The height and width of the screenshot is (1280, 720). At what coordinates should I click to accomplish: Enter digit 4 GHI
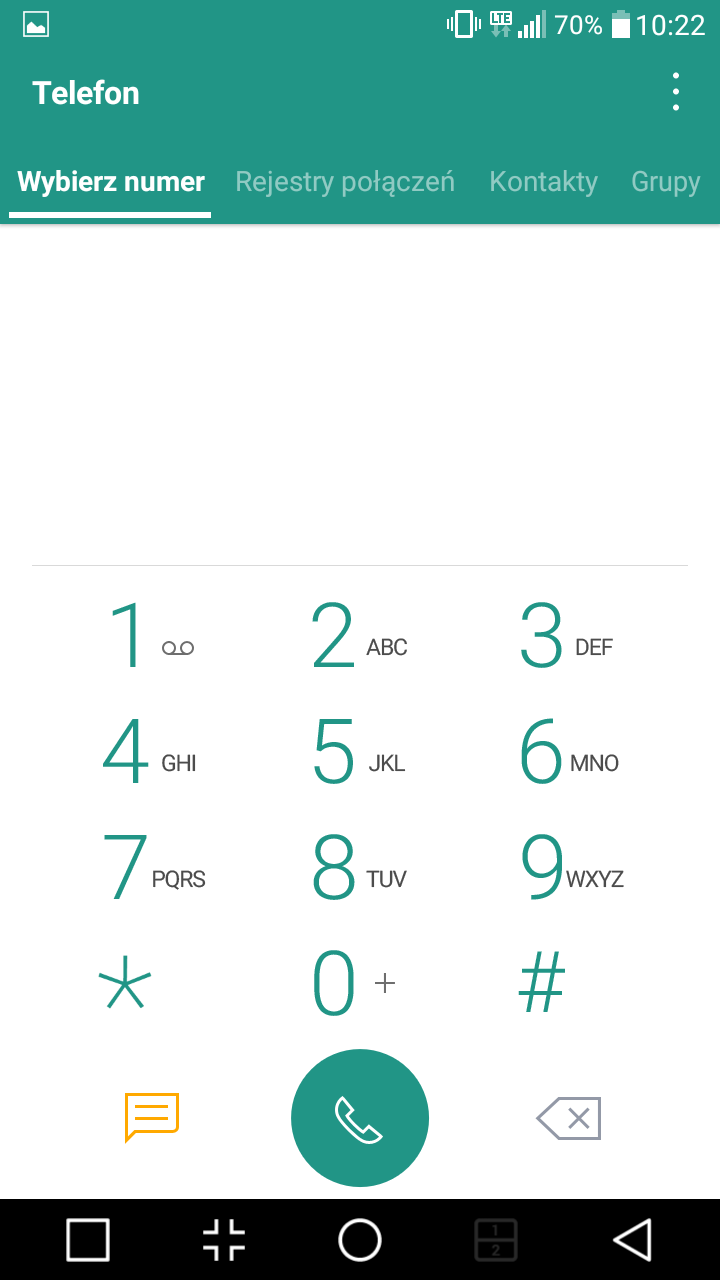(150, 753)
